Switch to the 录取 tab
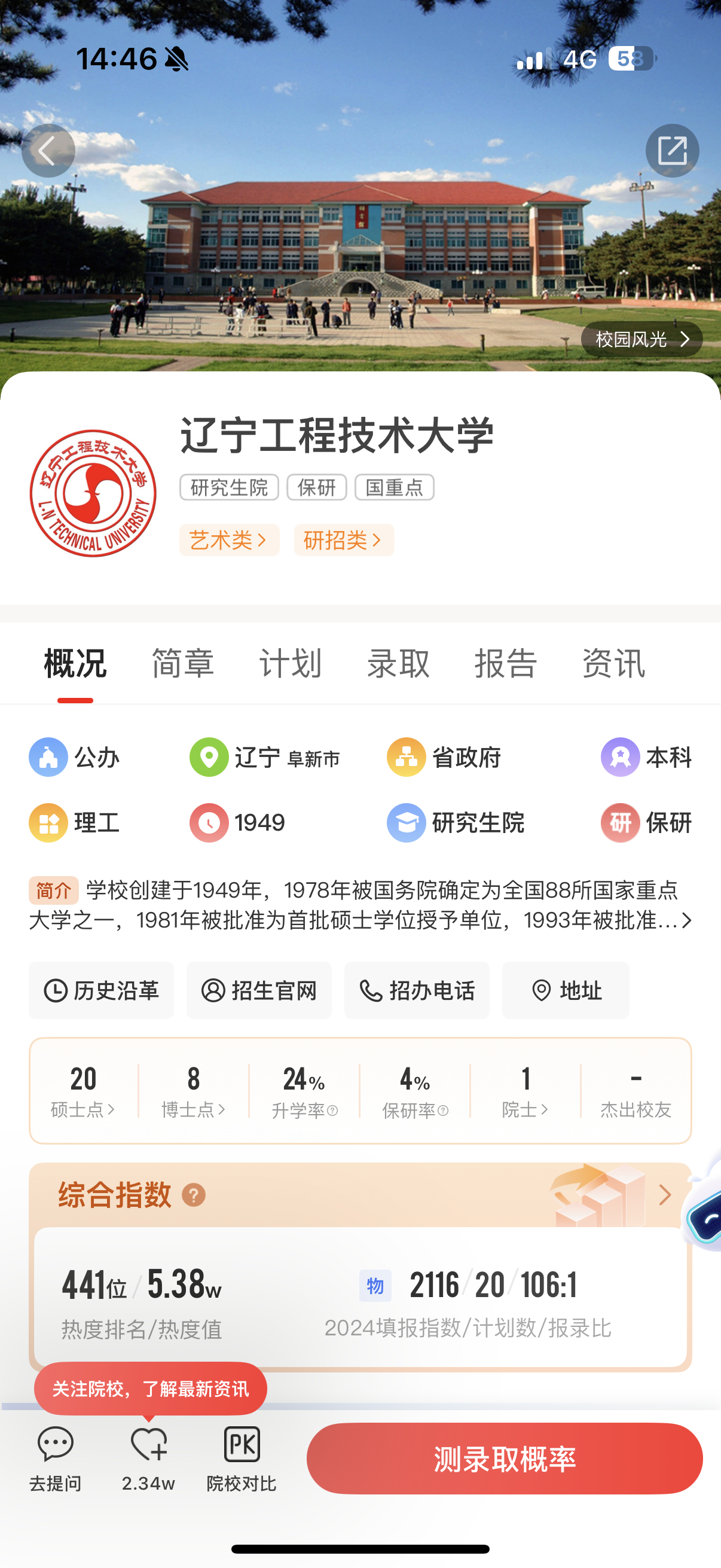 point(398,663)
